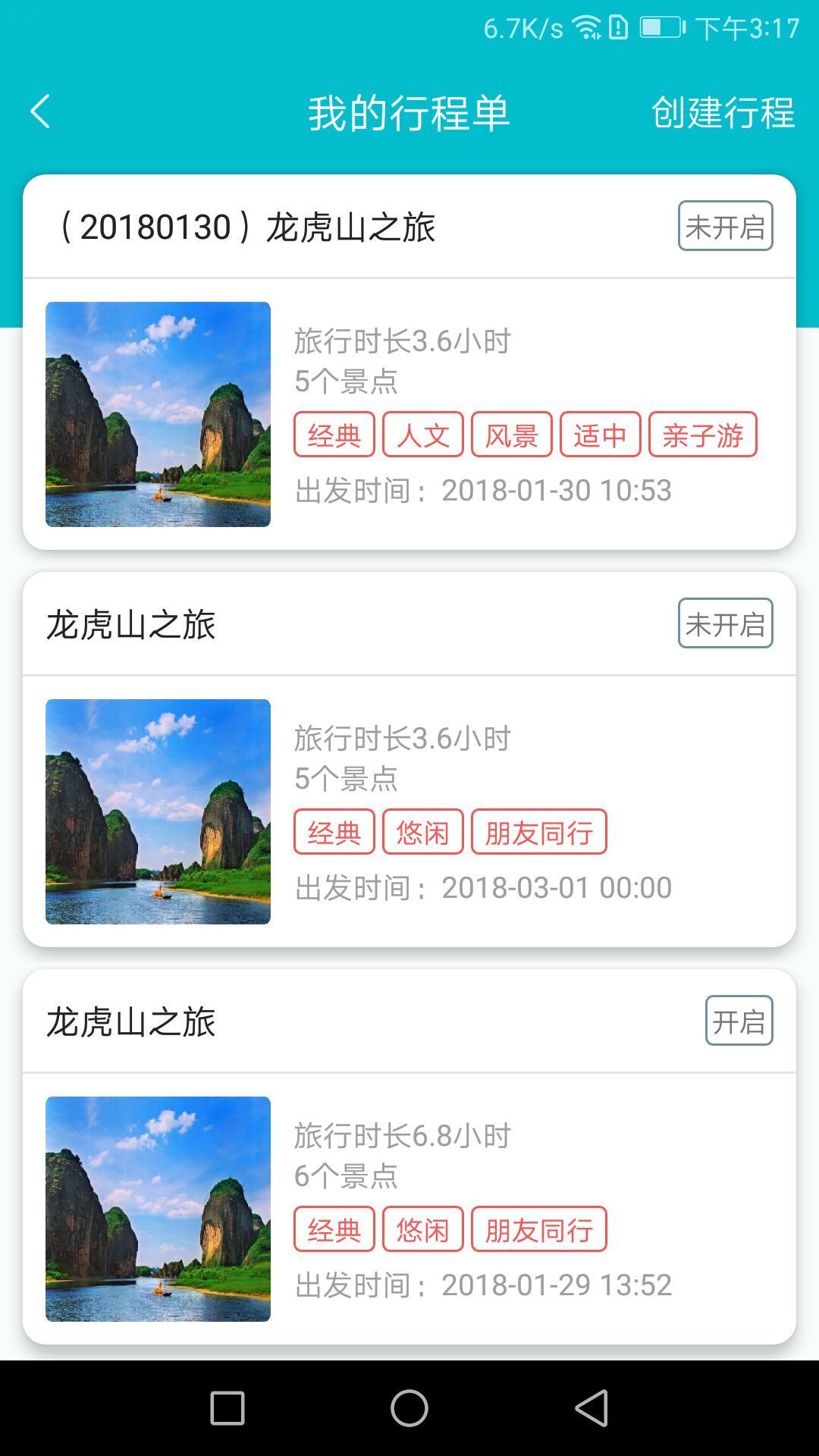Image resolution: width=819 pixels, height=1456 pixels.
Task: Tap the back arrow to return
Action: (39, 112)
